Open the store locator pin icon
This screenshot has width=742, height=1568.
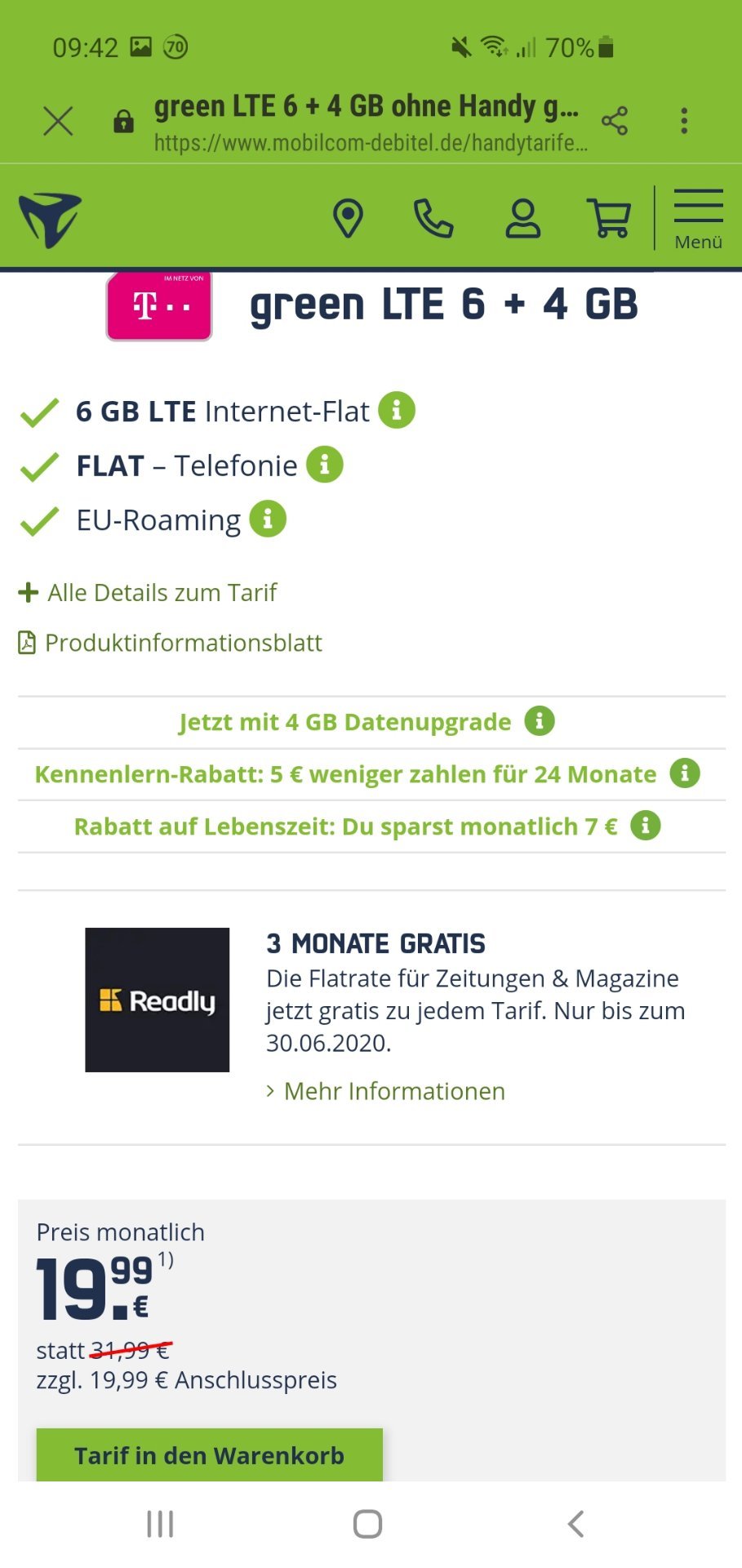click(349, 218)
